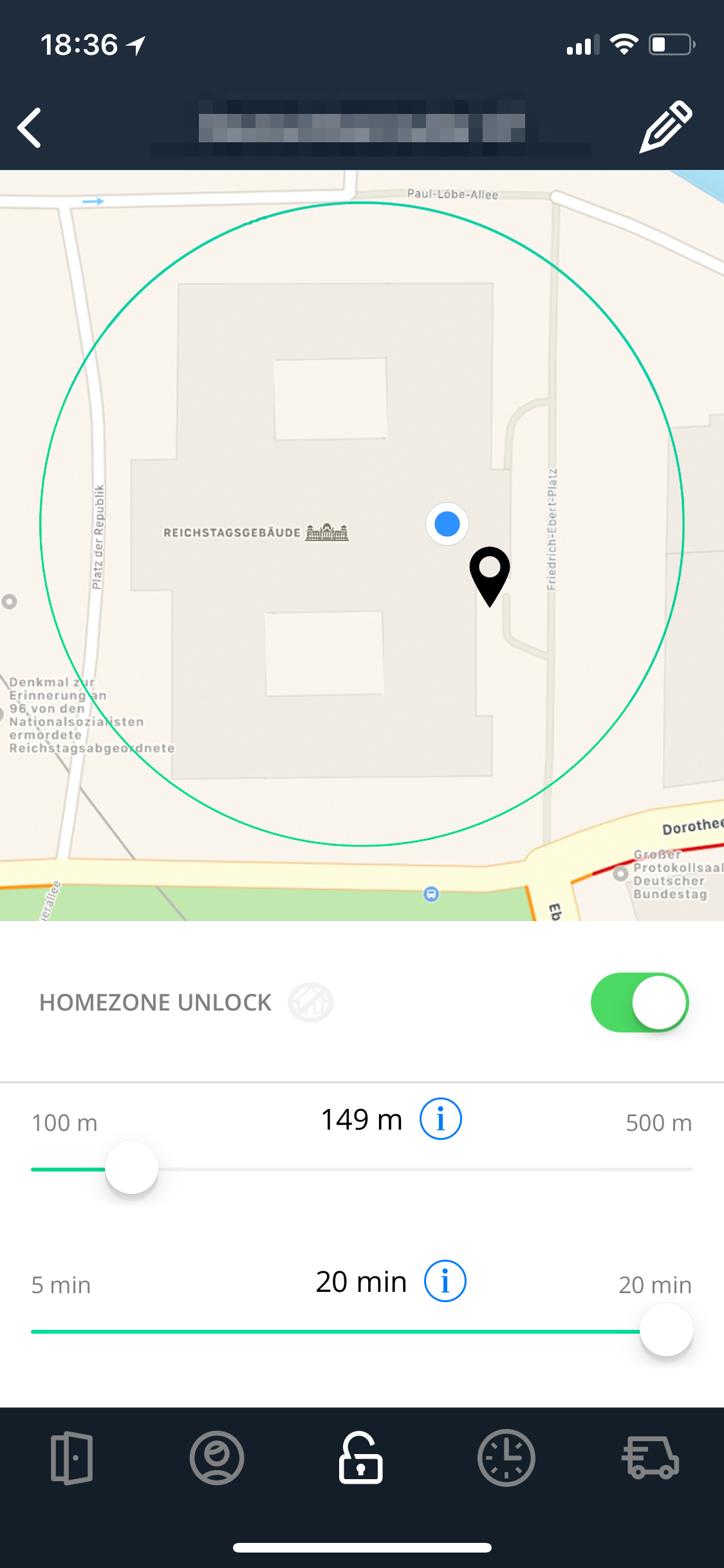Image resolution: width=724 pixels, height=1568 pixels.
Task: Open the user profile tab
Action: click(x=217, y=1458)
